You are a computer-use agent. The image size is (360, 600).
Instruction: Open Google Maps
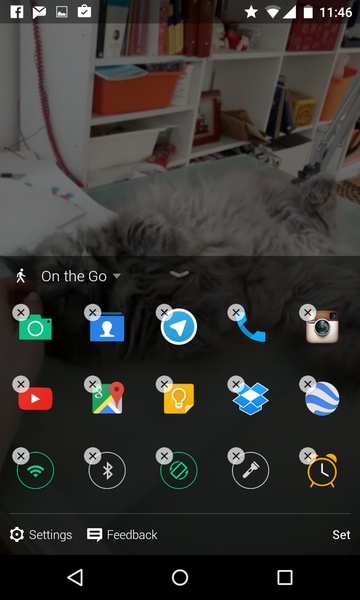107,398
